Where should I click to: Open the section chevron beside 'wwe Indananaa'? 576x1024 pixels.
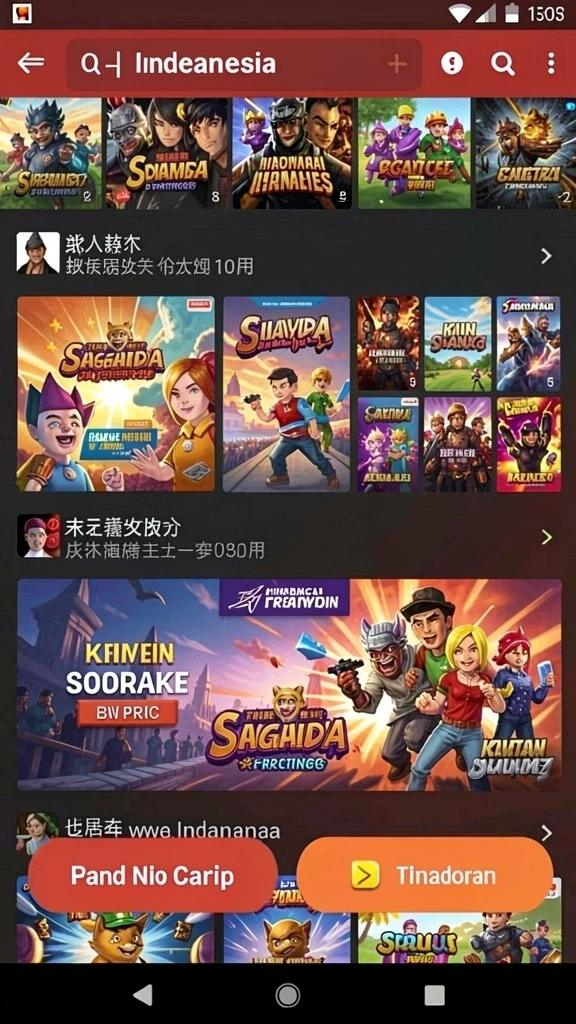click(x=546, y=832)
